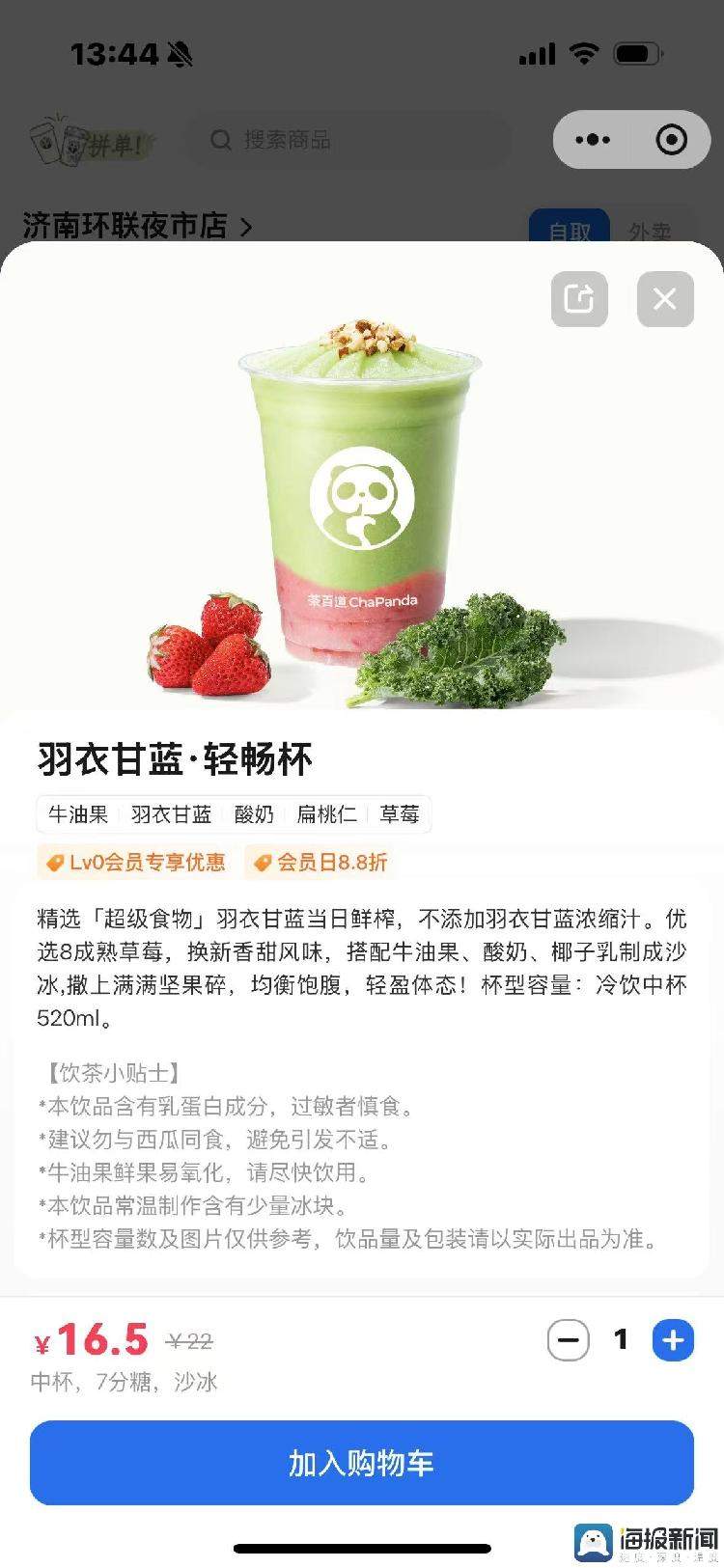The width and height of the screenshot is (724, 1568).
Task: Increase quantity with the plus button
Action: (673, 1340)
